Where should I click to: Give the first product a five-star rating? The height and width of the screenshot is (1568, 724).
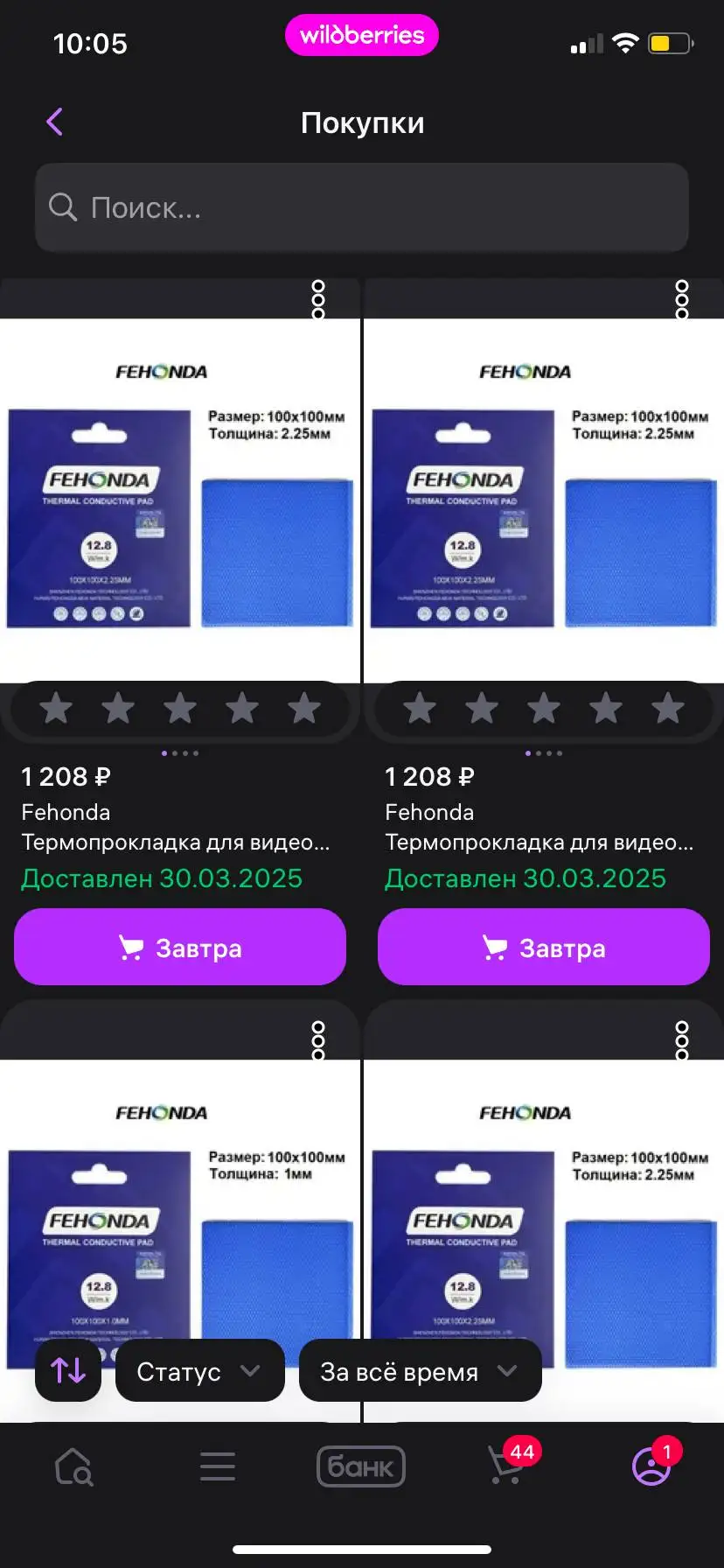305,709
